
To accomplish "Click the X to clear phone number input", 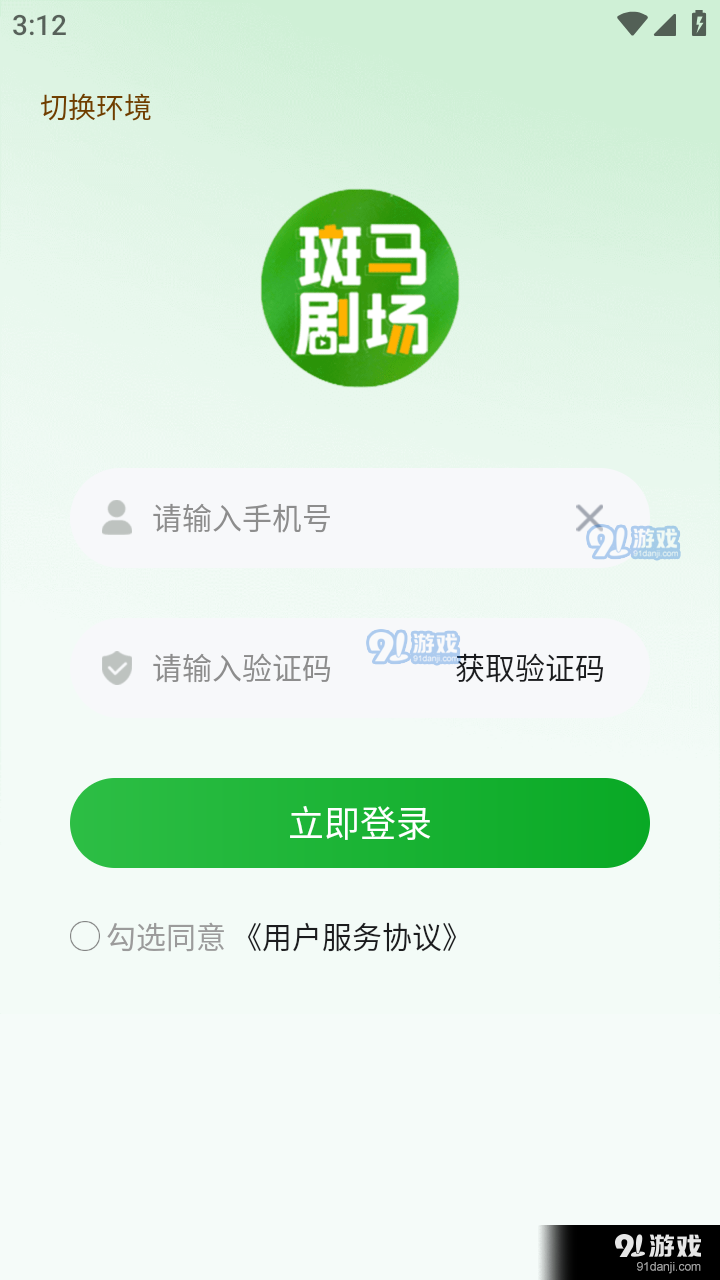I will pos(589,517).
